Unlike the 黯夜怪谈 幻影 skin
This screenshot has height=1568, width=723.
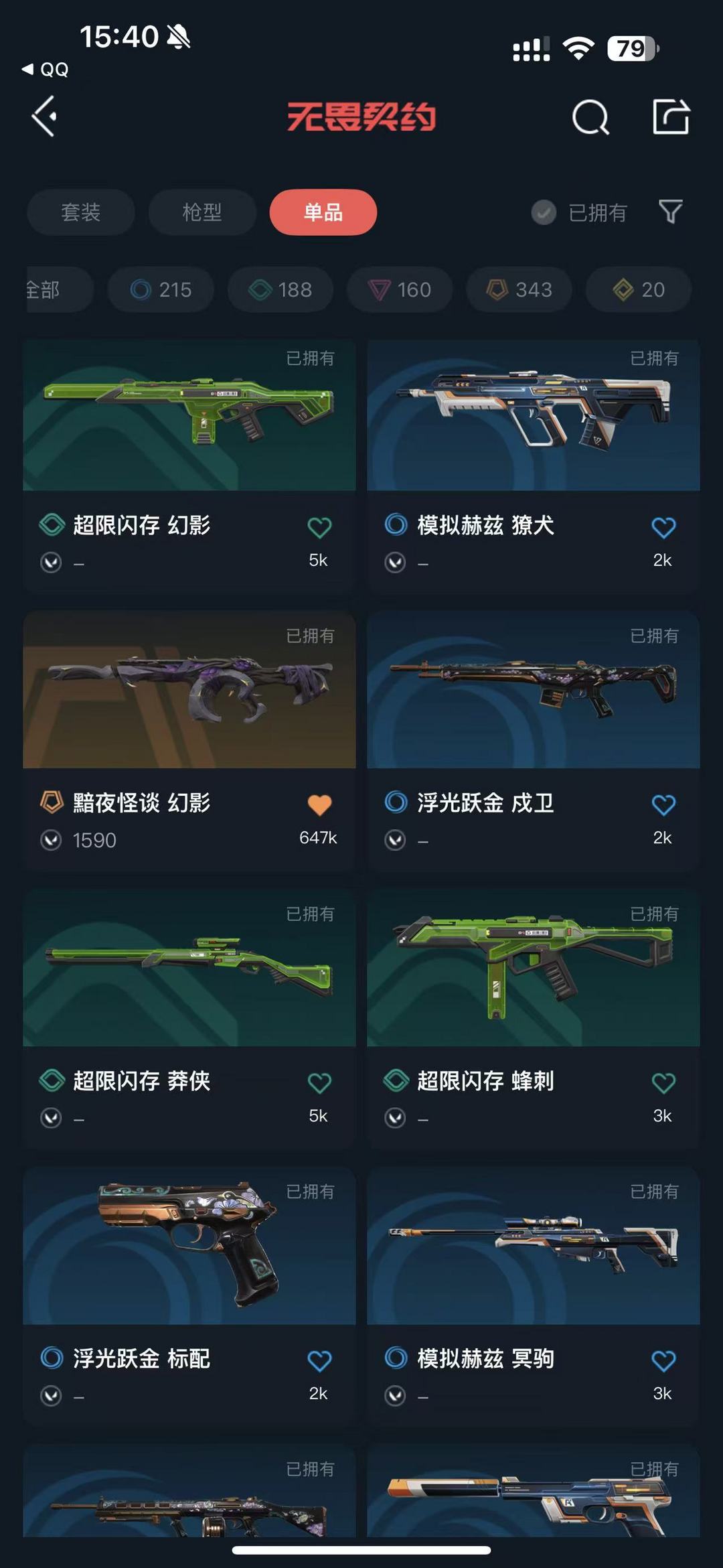click(x=319, y=805)
